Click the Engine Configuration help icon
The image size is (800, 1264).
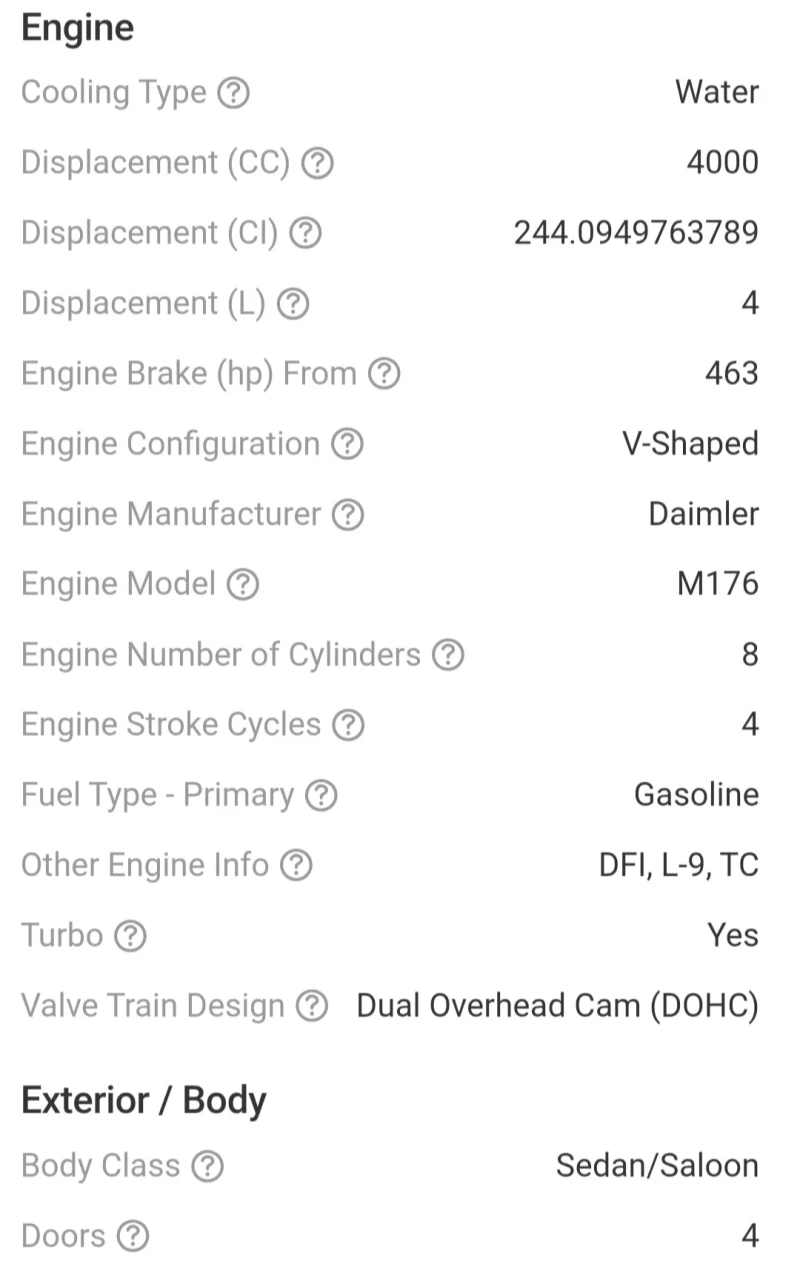coord(347,444)
